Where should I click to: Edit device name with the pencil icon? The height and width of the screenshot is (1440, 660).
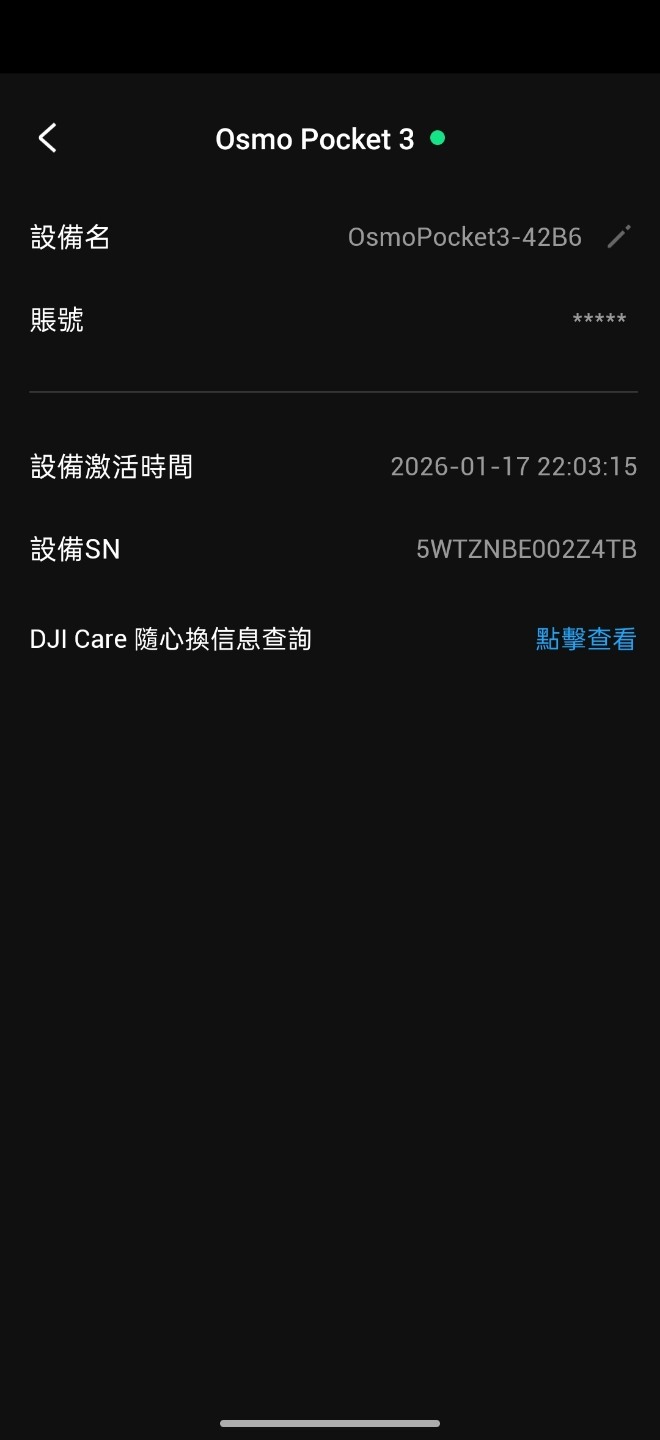coord(619,237)
